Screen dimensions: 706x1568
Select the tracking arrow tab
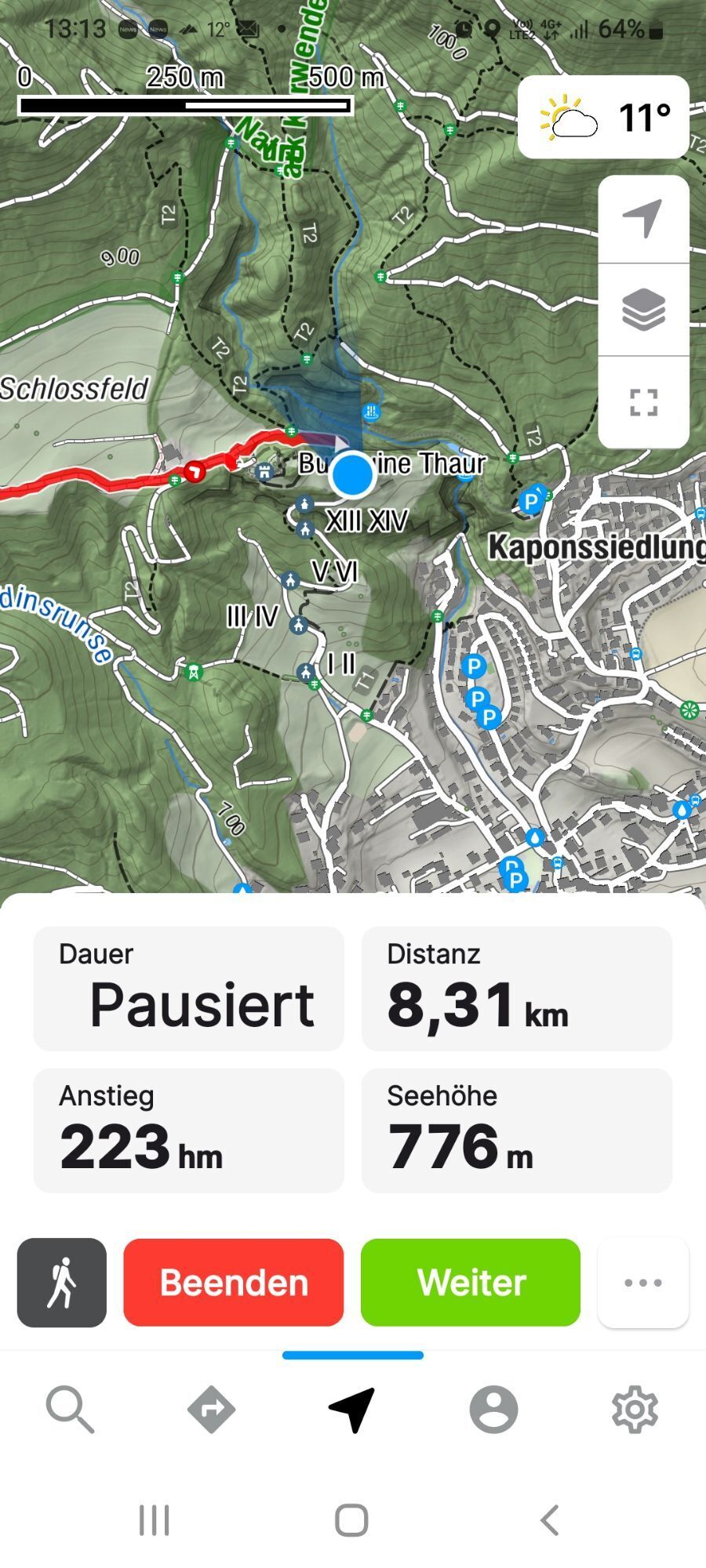[x=352, y=1410]
